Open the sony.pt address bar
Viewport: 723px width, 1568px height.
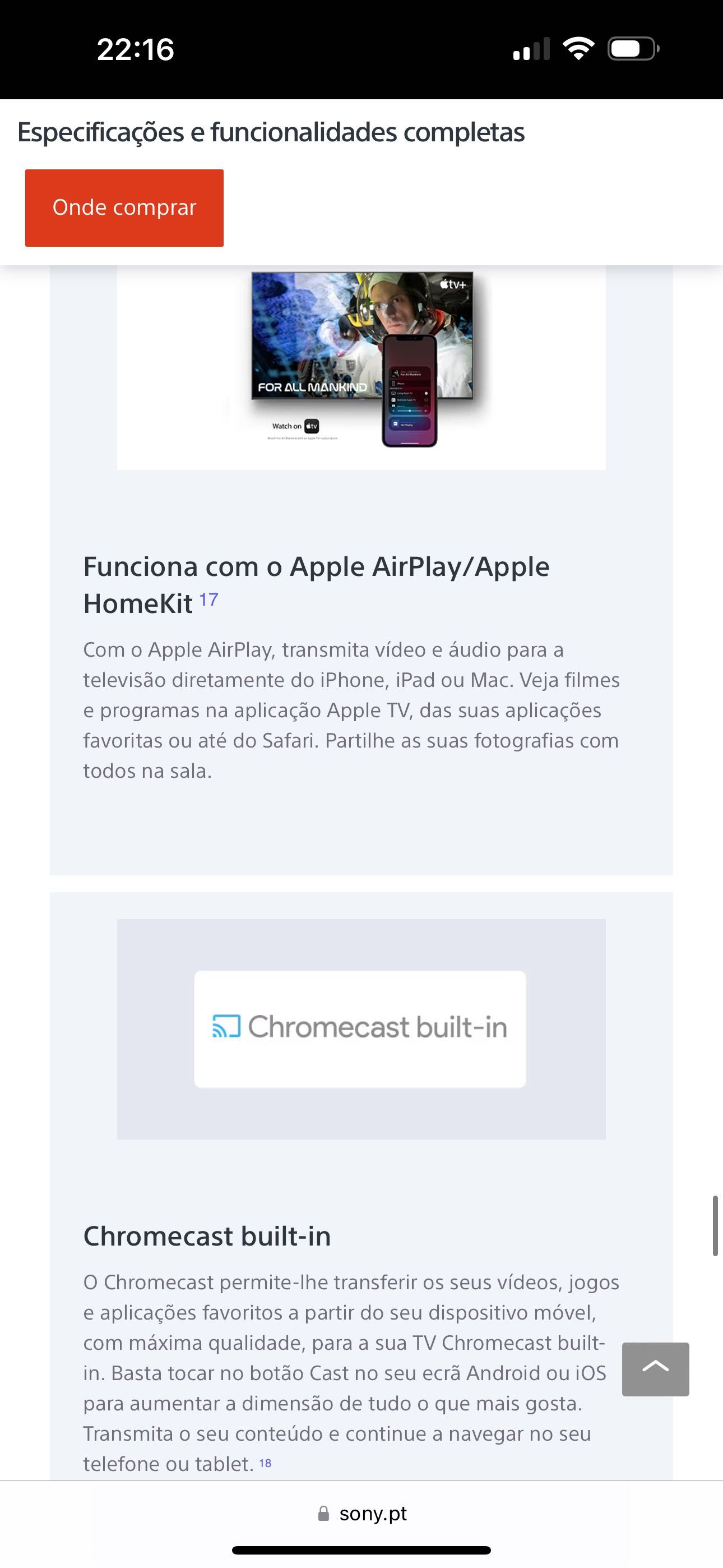pos(361,1513)
